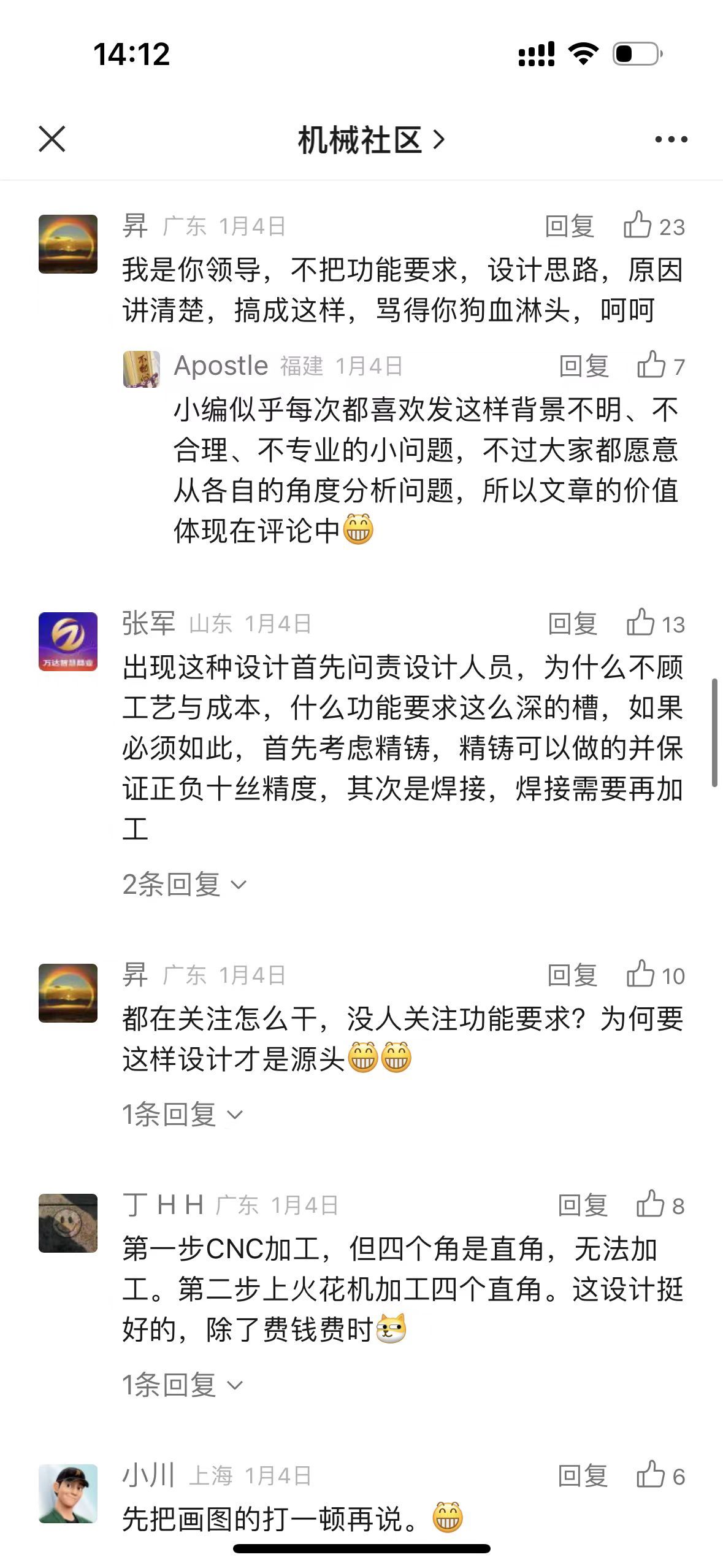723x1568 pixels.
Task: Open the 机械社区 title link
Action: [370, 140]
